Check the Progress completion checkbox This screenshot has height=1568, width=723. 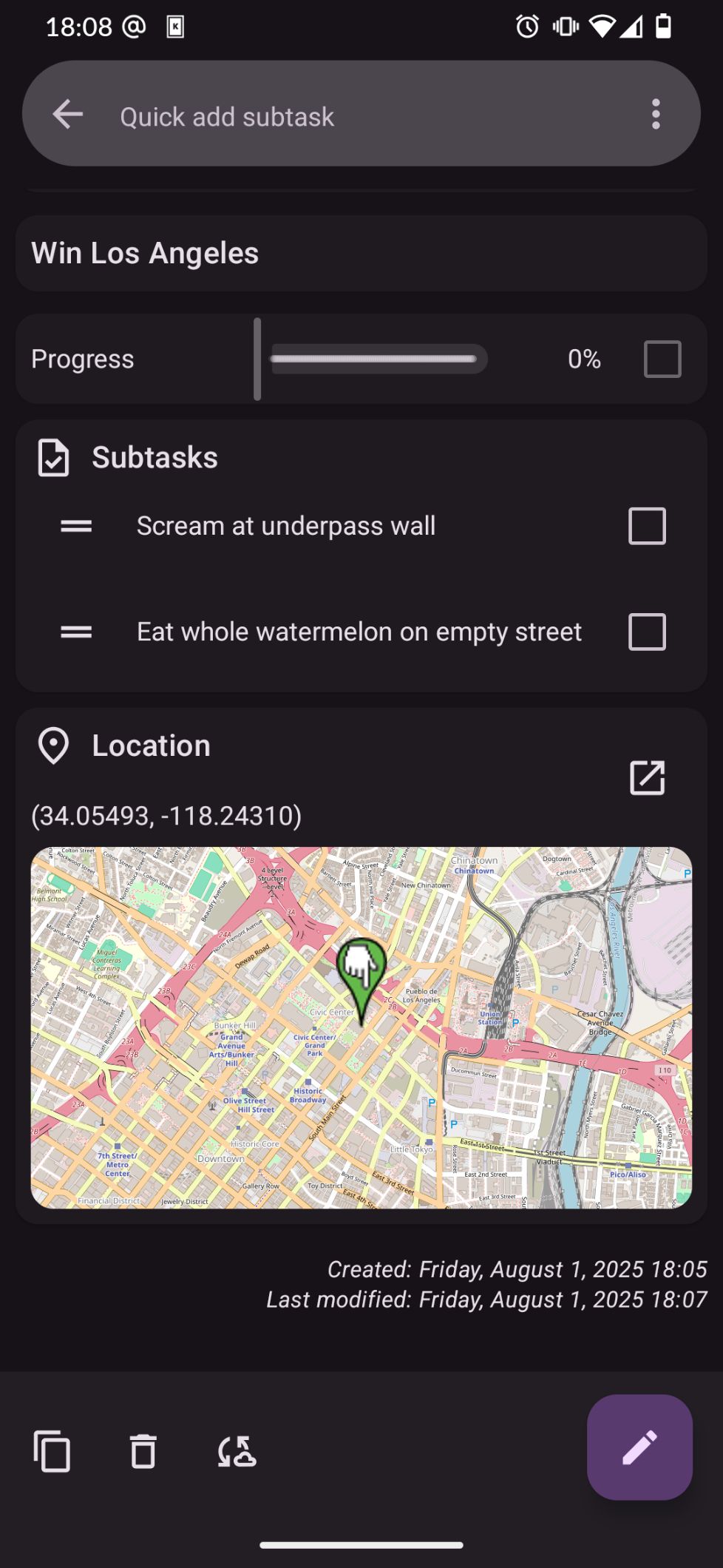pos(662,359)
